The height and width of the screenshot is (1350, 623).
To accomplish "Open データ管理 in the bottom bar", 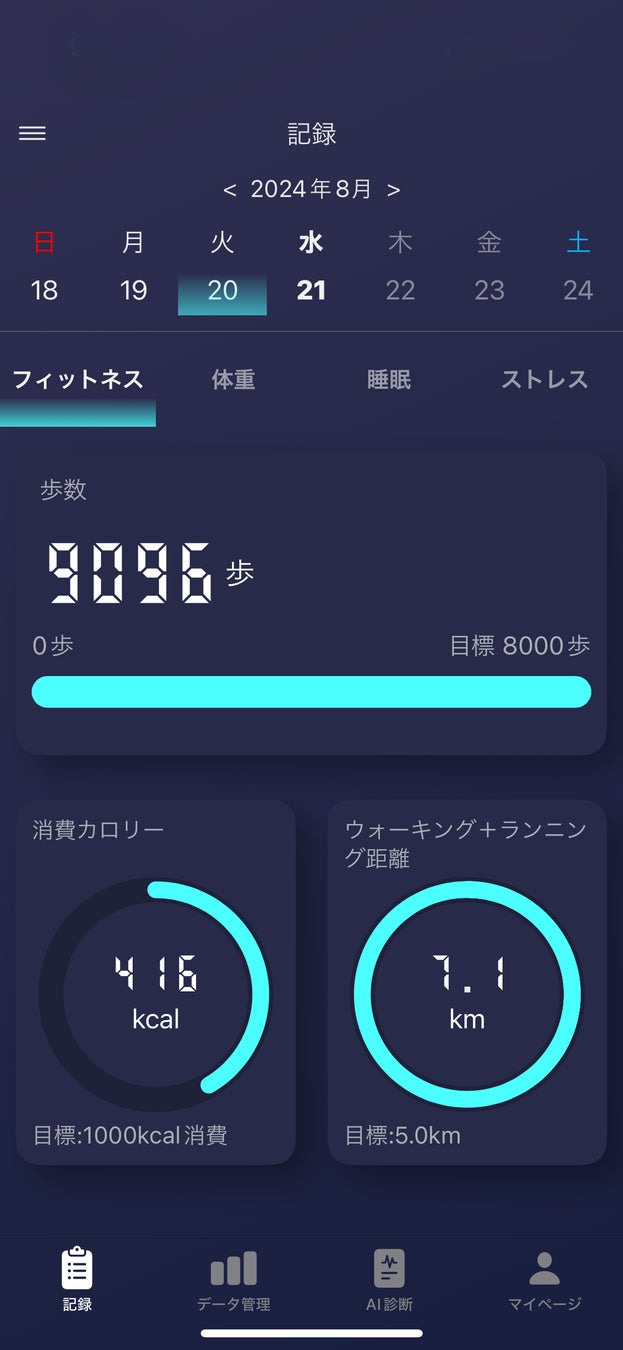I will point(233,1279).
